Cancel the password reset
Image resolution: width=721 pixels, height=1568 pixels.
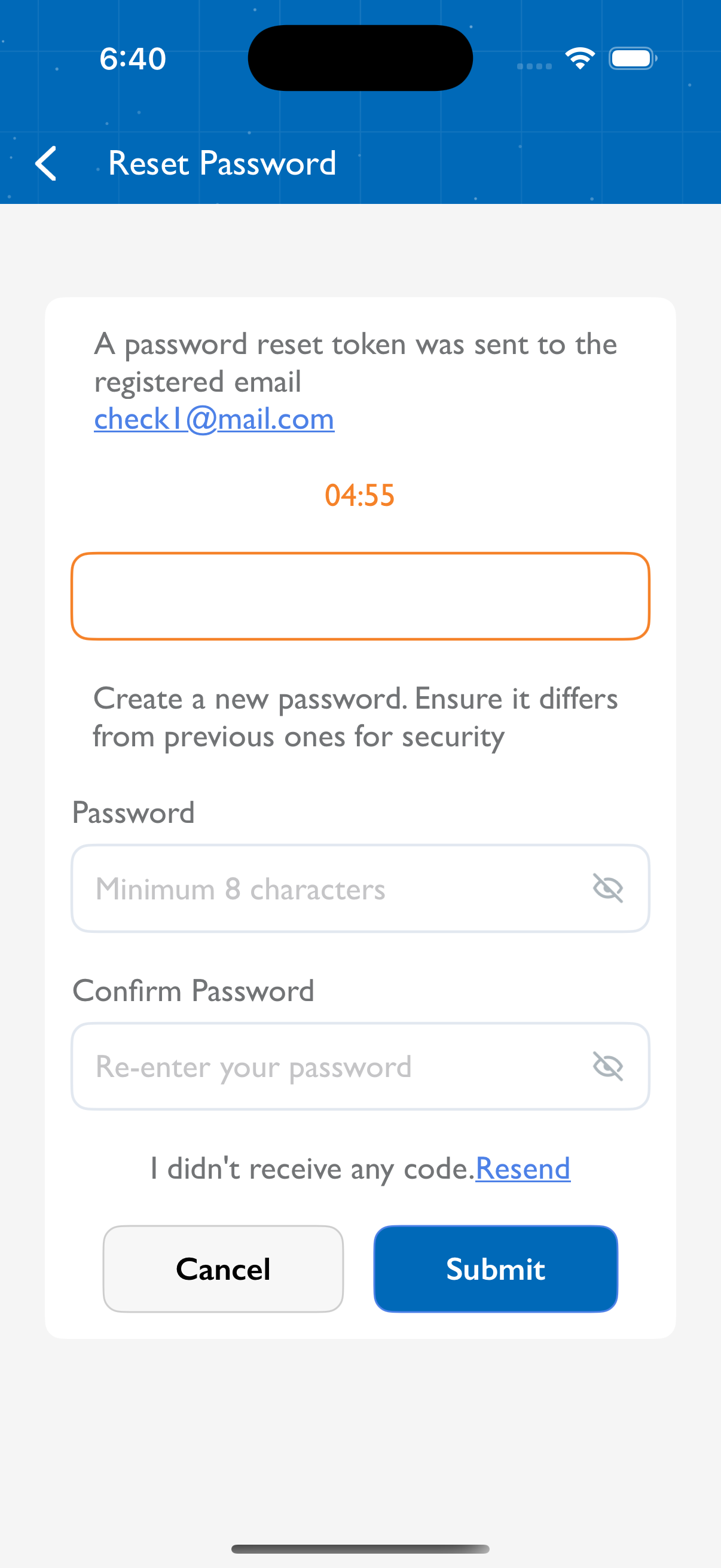pyautogui.click(x=222, y=1268)
